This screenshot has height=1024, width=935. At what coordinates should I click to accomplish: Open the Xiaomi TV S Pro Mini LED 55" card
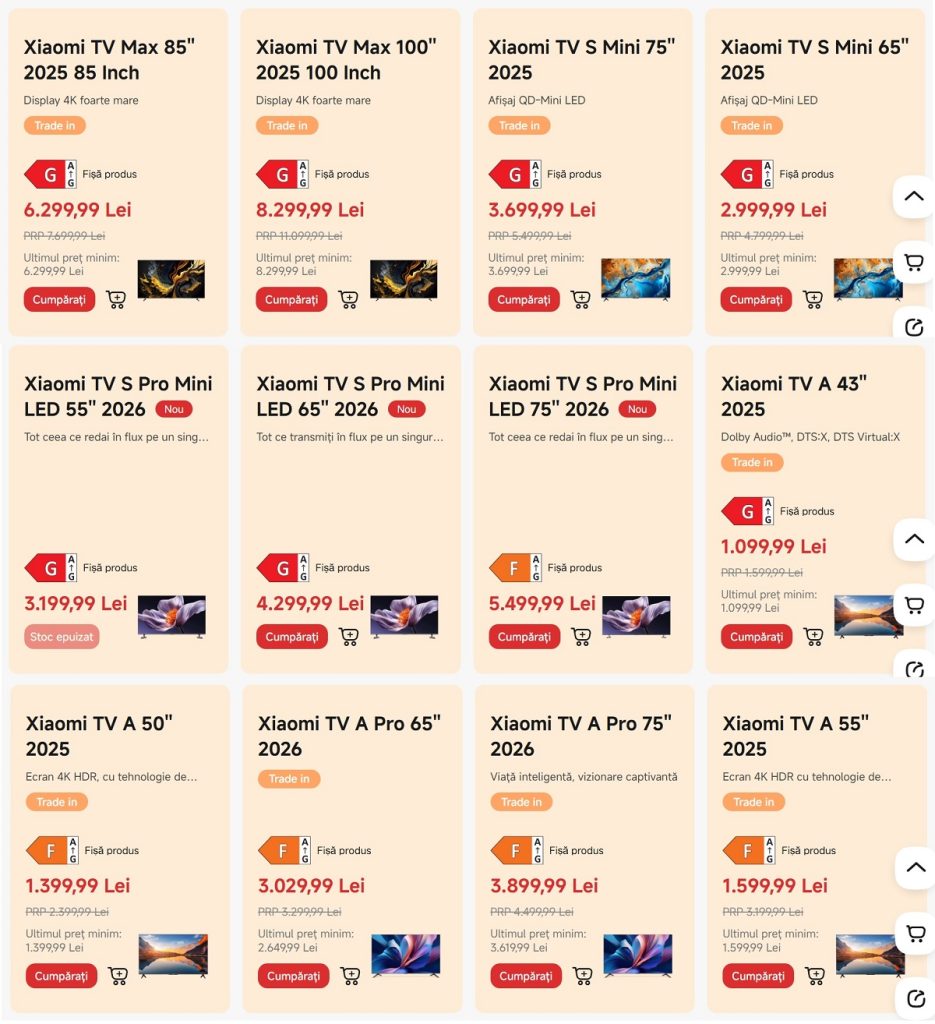tap(118, 396)
